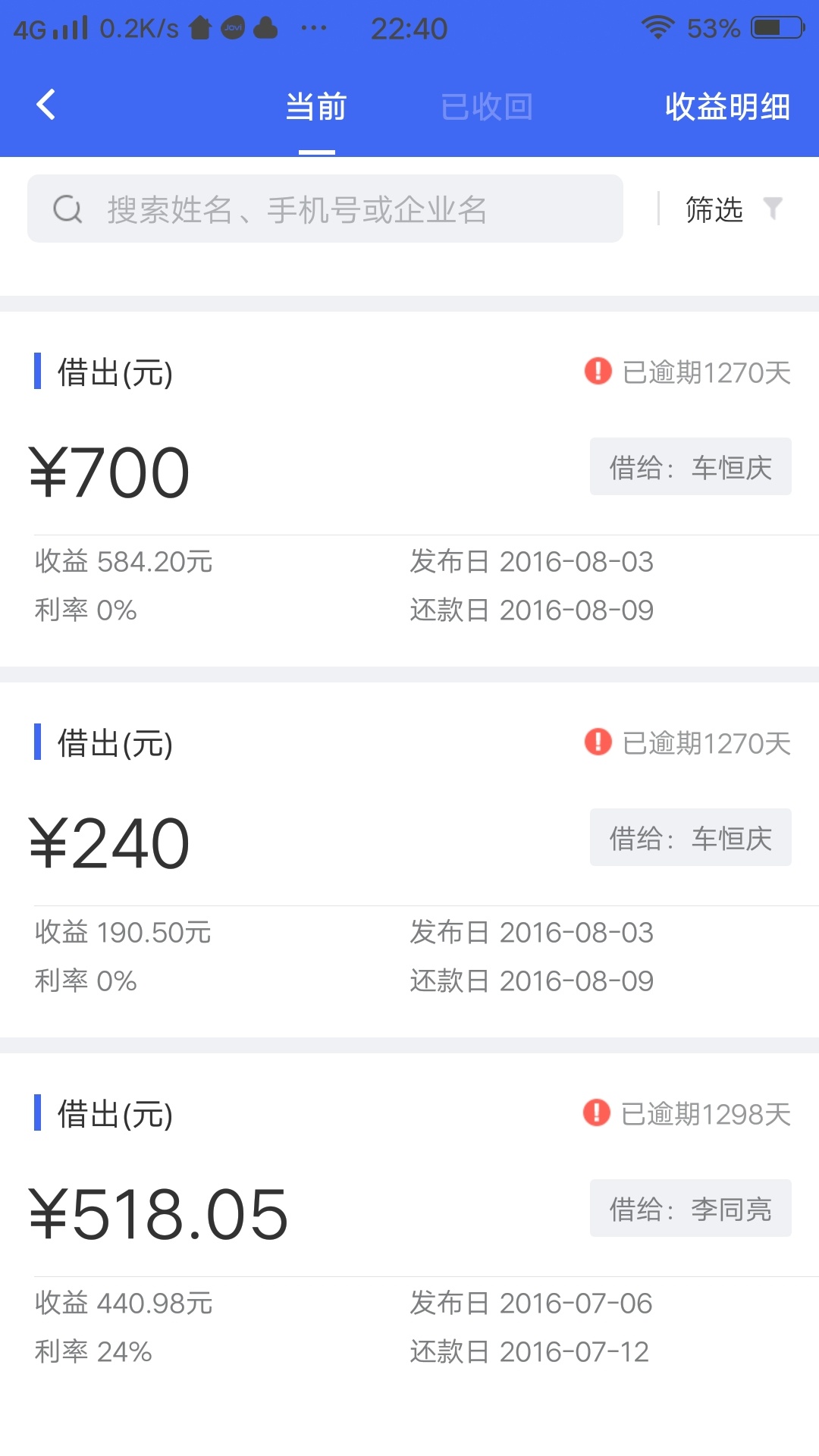Screen dimensions: 819x1456
Task: Switch to the 当前 tab
Action: pos(316,107)
